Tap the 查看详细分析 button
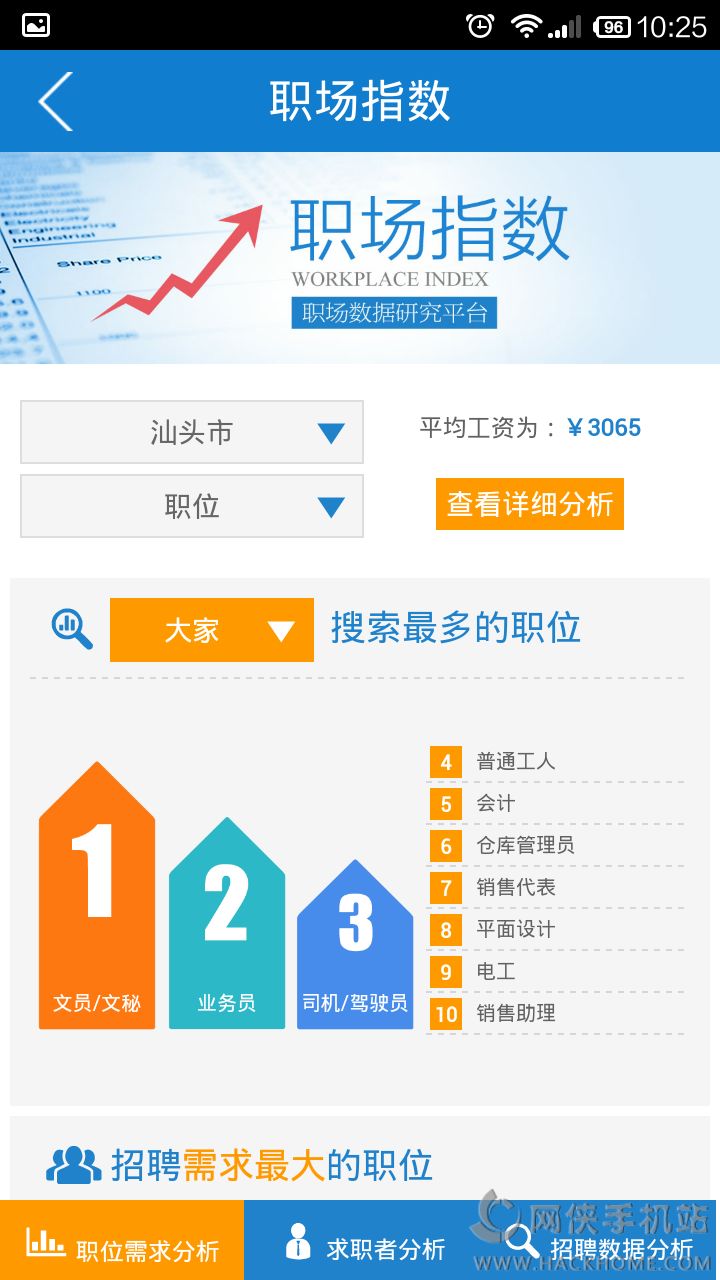The height and width of the screenshot is (1280, 720). [x=529, y=504]
